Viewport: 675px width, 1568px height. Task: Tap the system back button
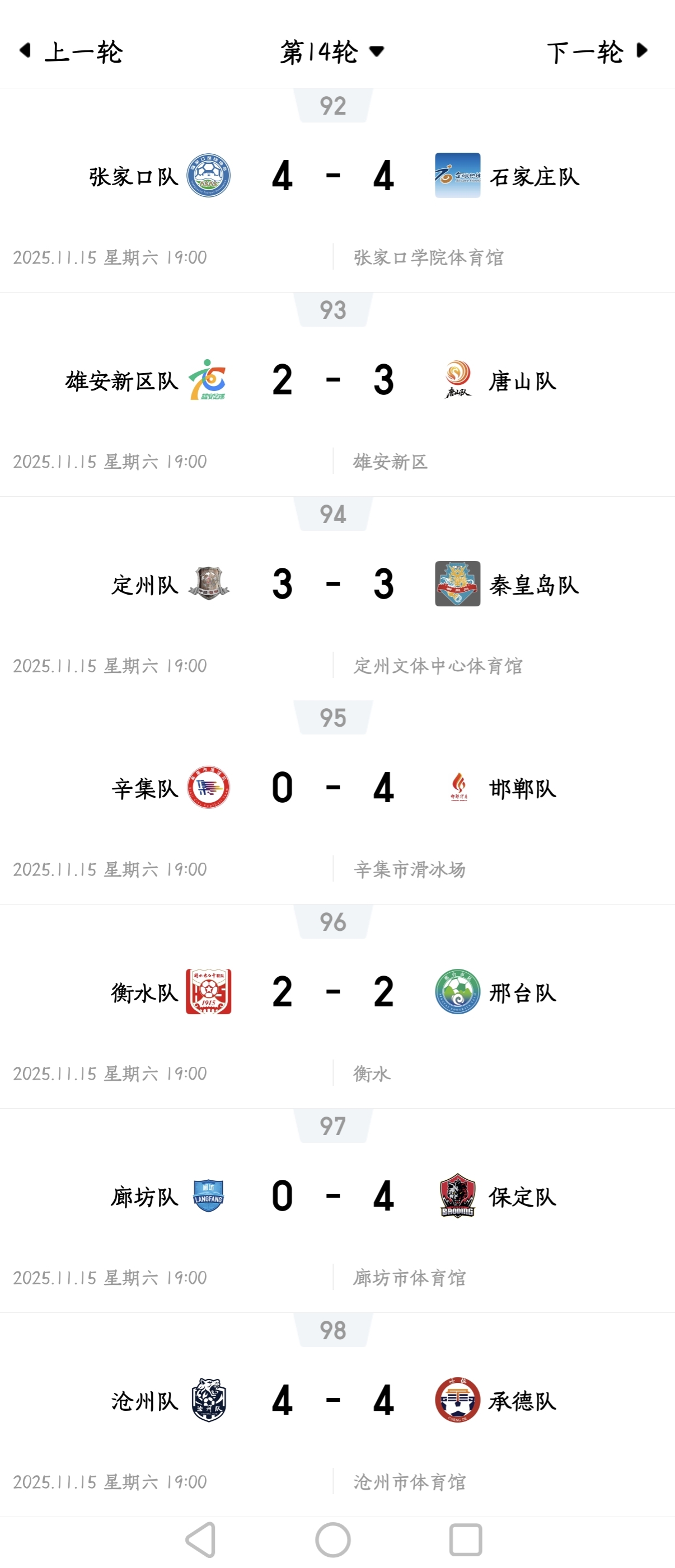(x=201, y=1539)
